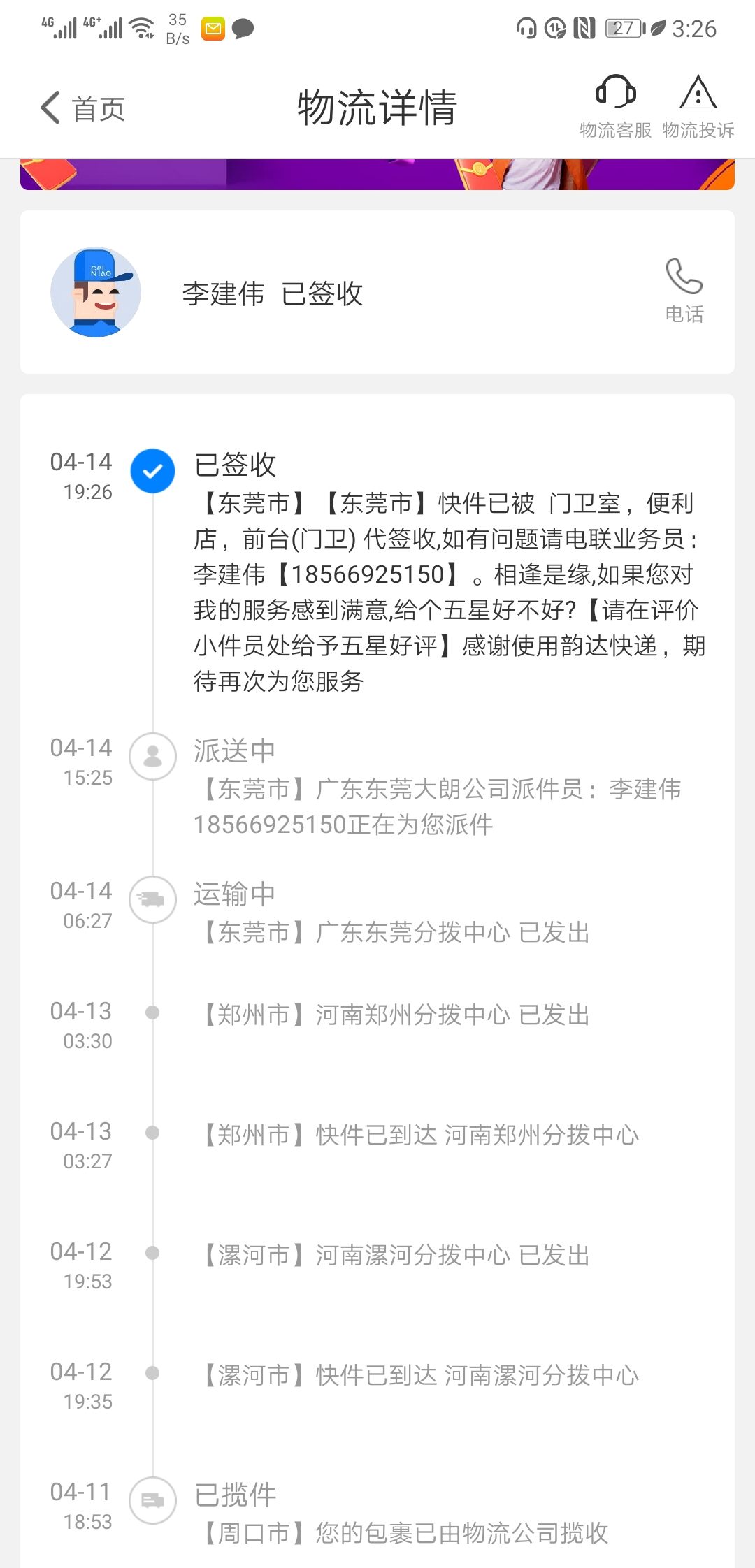This screenshot has height=1568, width=755.
Task: Select the 物流详情 page title
Action: pos(376,105)
